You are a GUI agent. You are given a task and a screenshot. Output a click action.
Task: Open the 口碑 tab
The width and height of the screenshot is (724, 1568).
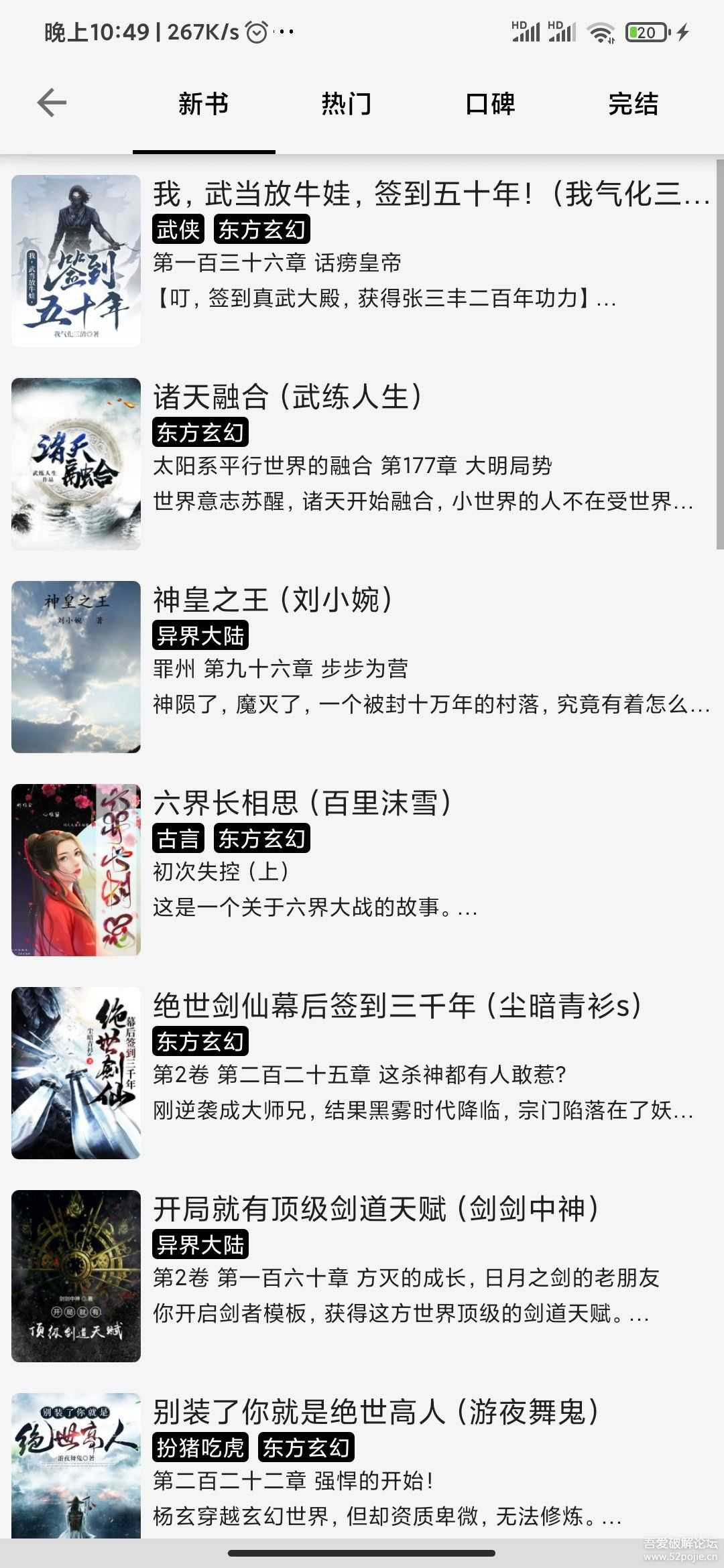(x=490, y=104)
